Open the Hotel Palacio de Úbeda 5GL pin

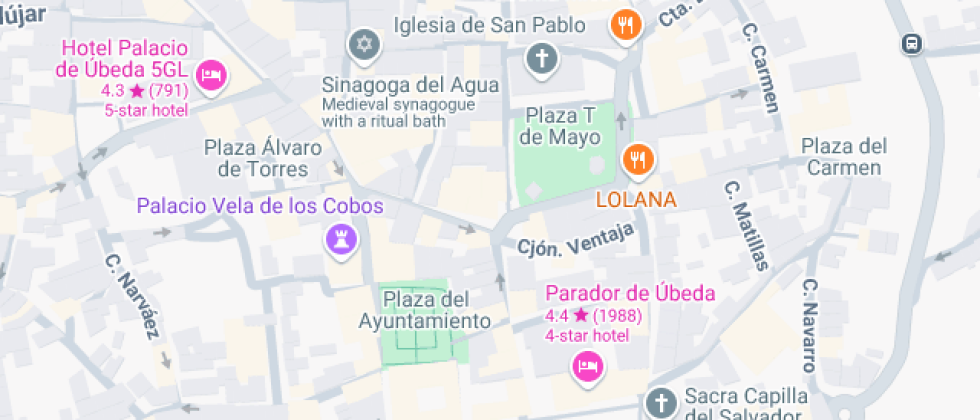210,75
